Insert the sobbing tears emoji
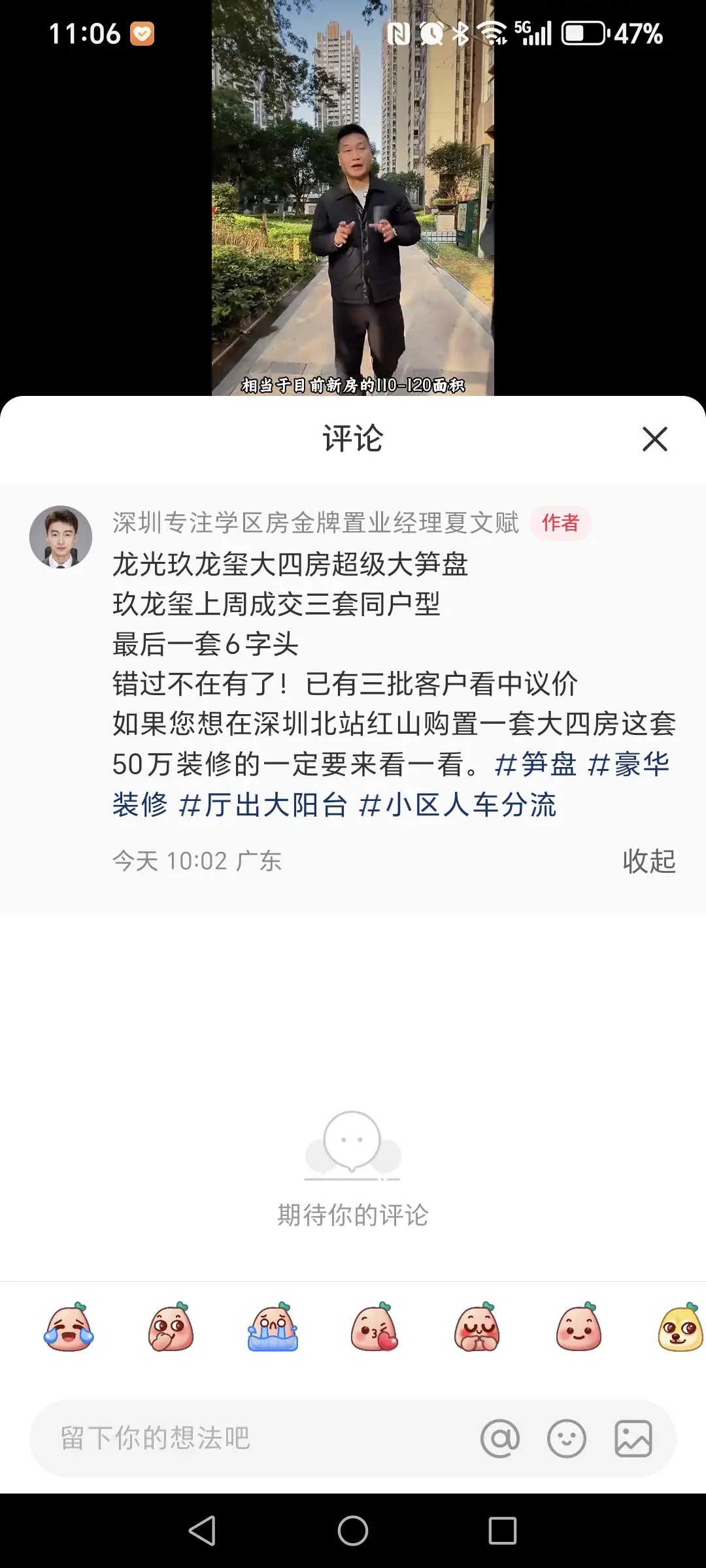The width and height of the screenshot is (706, 1568). [x=273, y=1327]
